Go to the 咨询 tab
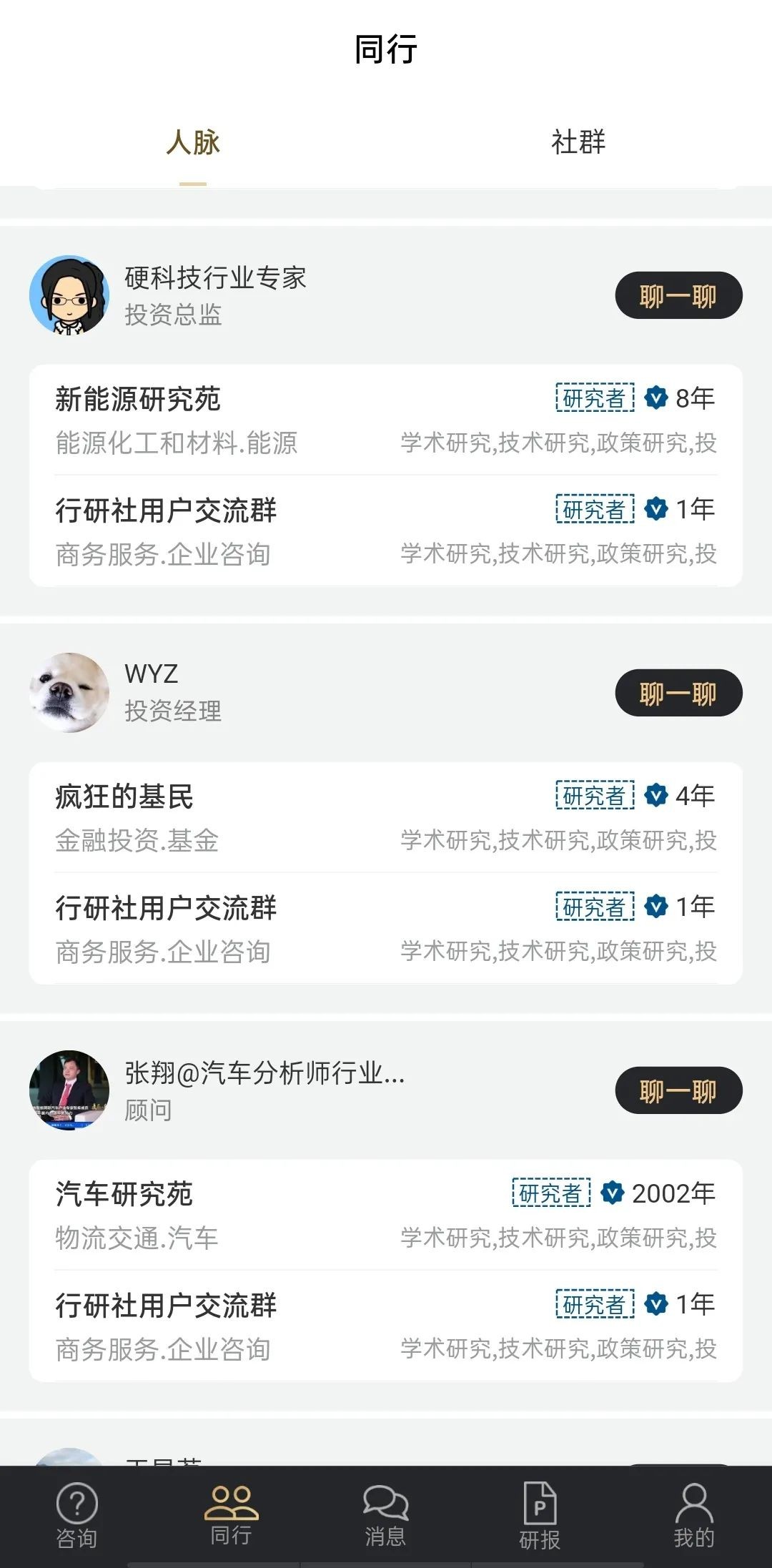 76,1516
